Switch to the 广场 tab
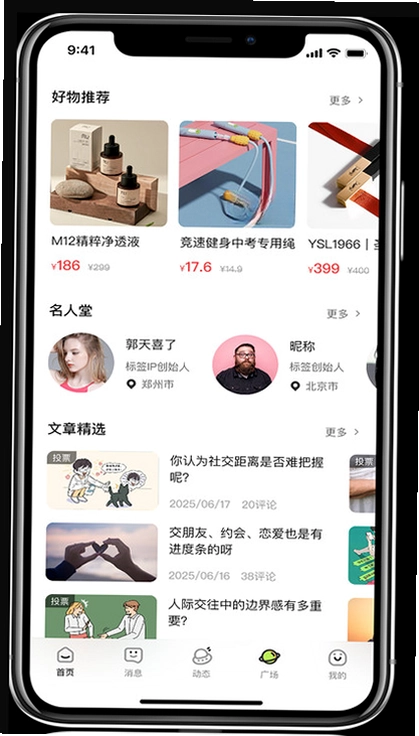 tap(269, 664)
